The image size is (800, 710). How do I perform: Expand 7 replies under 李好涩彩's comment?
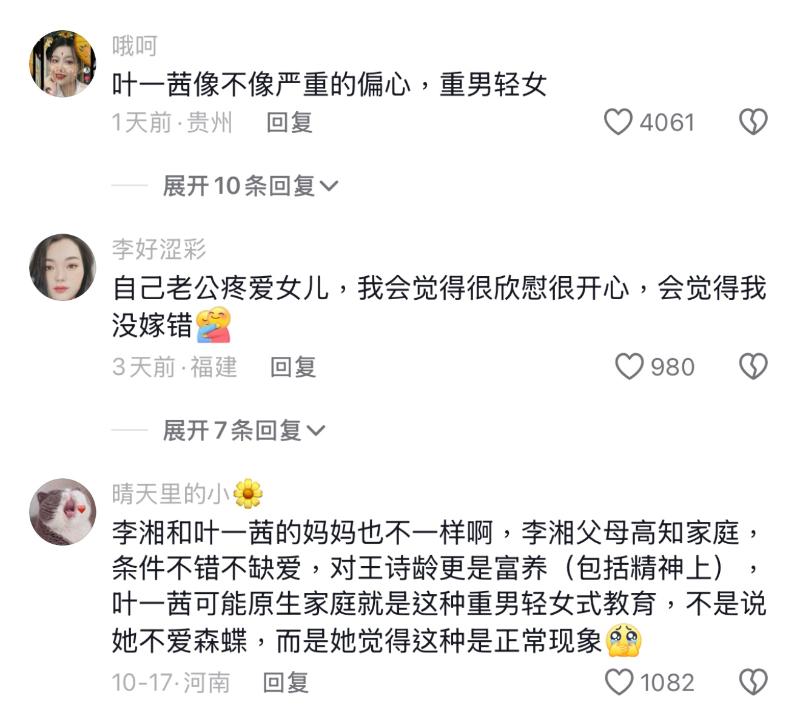click(x=243, y=430)
